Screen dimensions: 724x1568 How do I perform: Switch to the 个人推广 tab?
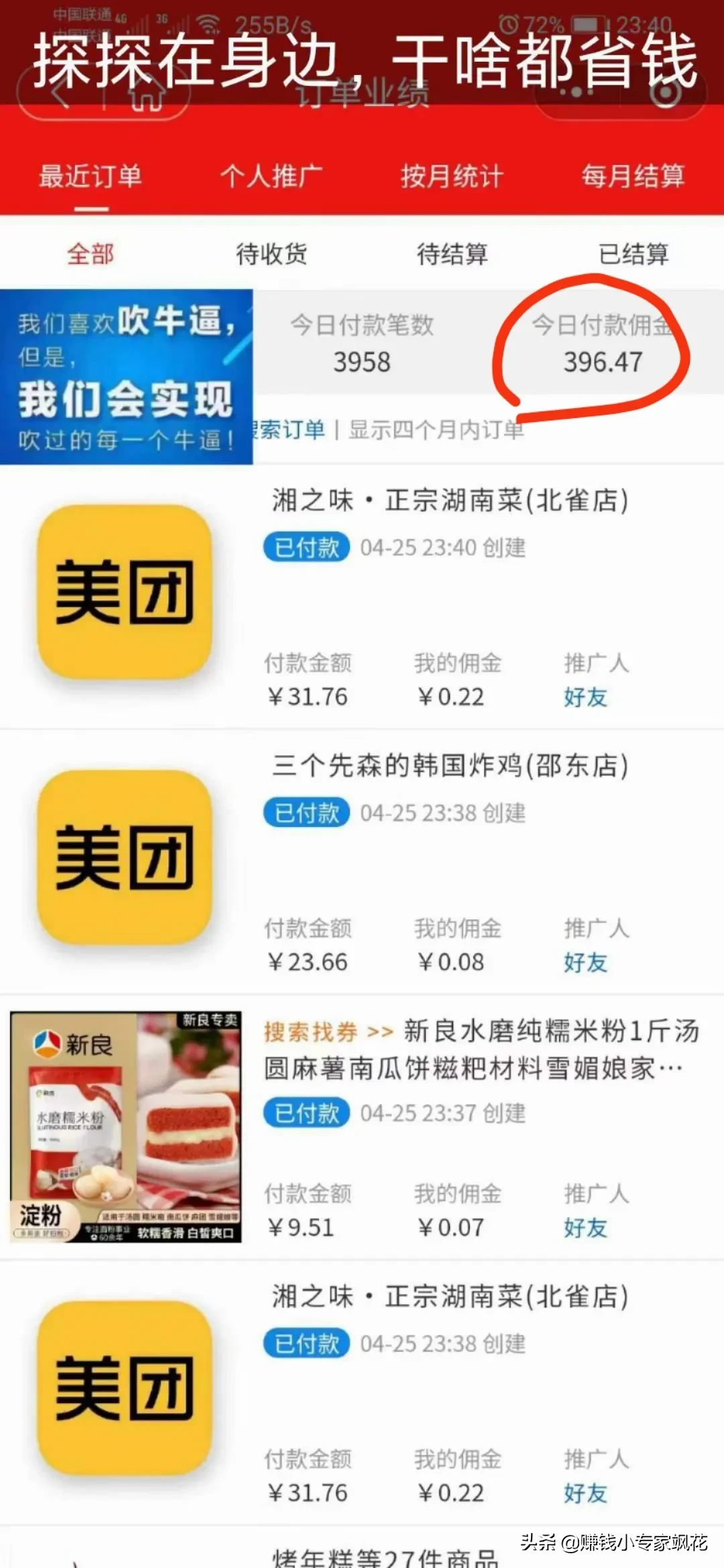coord(271,176)
